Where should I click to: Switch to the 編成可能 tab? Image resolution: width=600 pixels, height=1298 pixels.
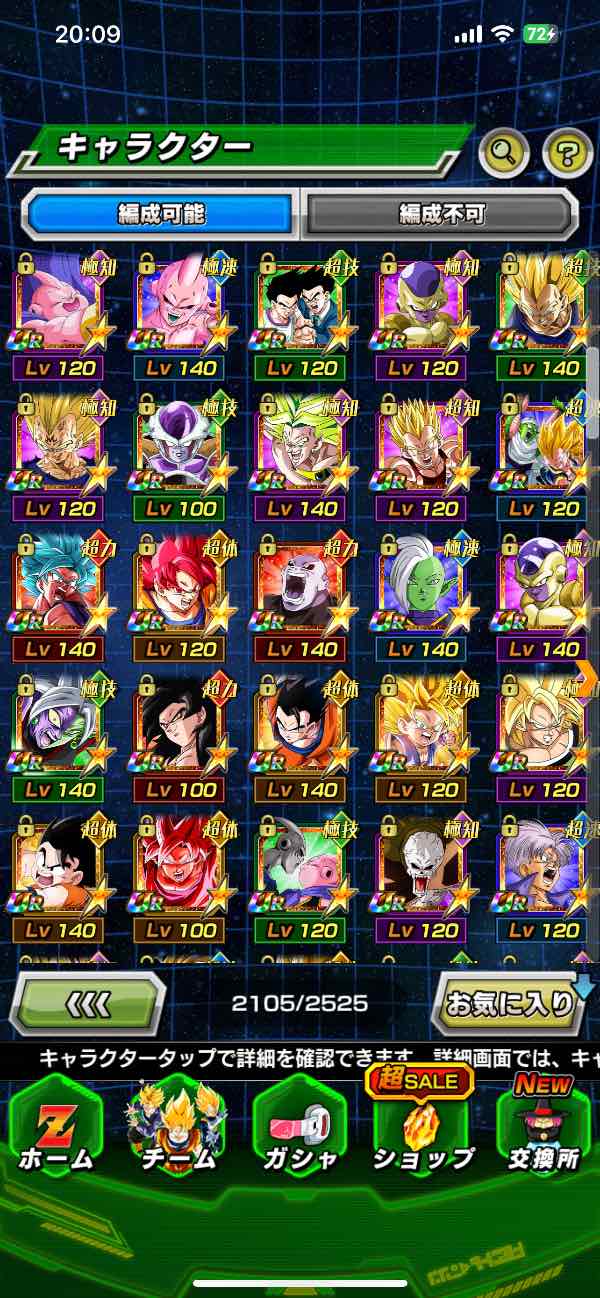point(161,213)
